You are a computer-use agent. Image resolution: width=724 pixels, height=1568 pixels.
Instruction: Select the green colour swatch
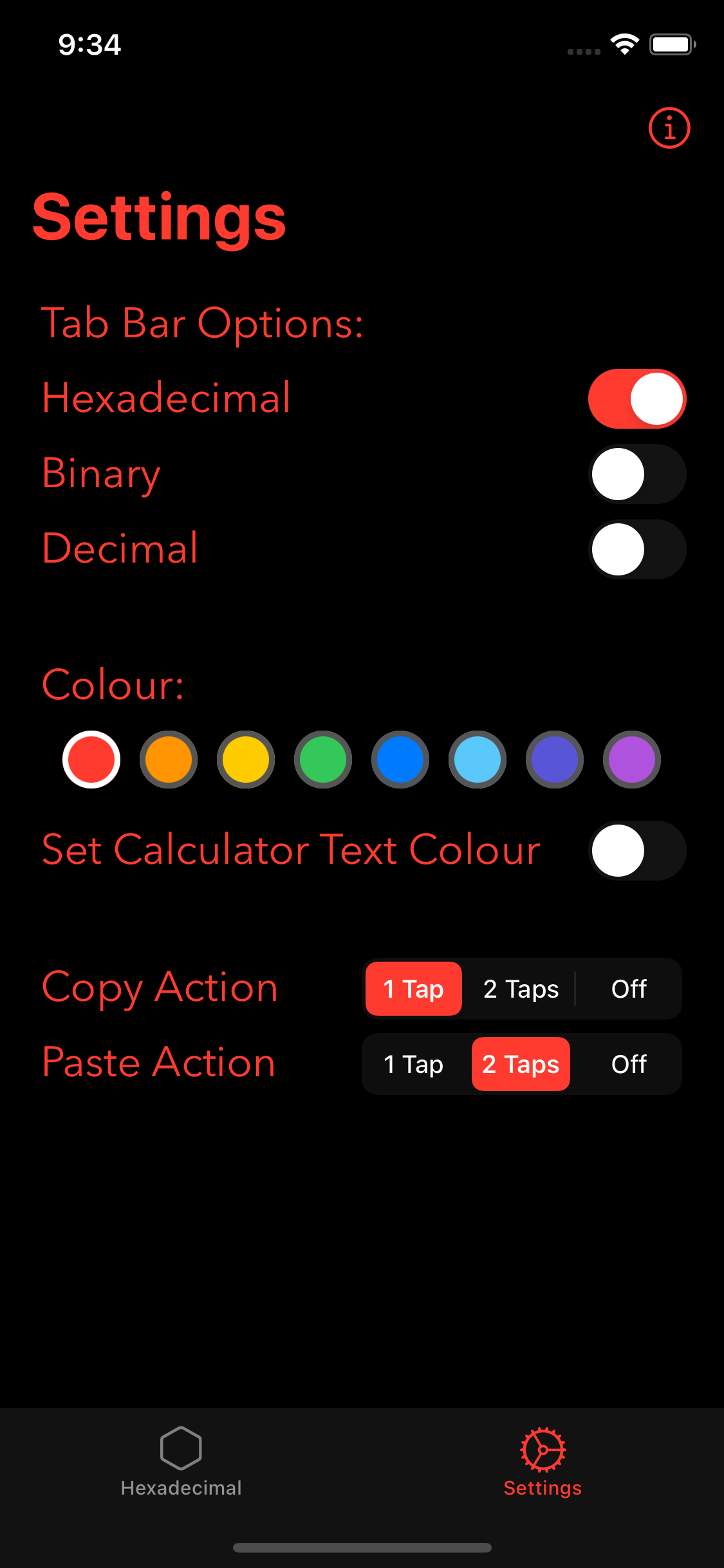(323, 760)
